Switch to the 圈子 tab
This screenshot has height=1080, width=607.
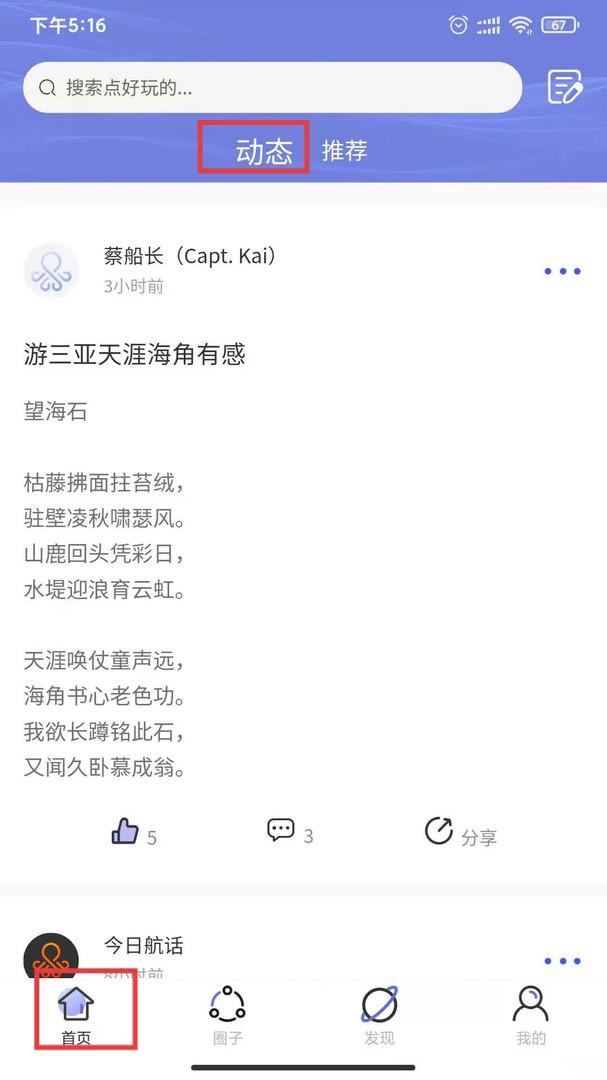228,1012
